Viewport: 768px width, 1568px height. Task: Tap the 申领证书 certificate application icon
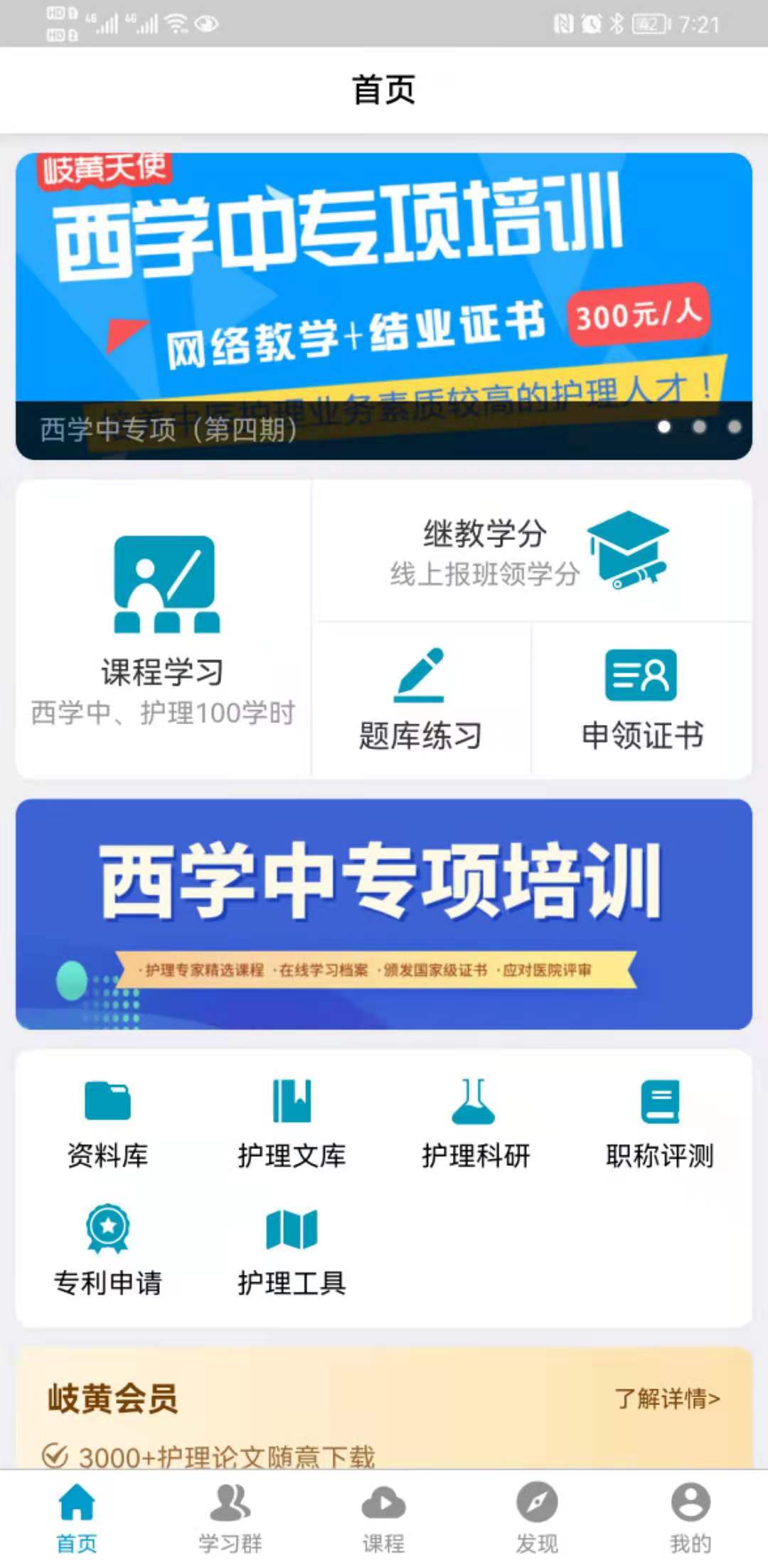click(x=639, y=676)
